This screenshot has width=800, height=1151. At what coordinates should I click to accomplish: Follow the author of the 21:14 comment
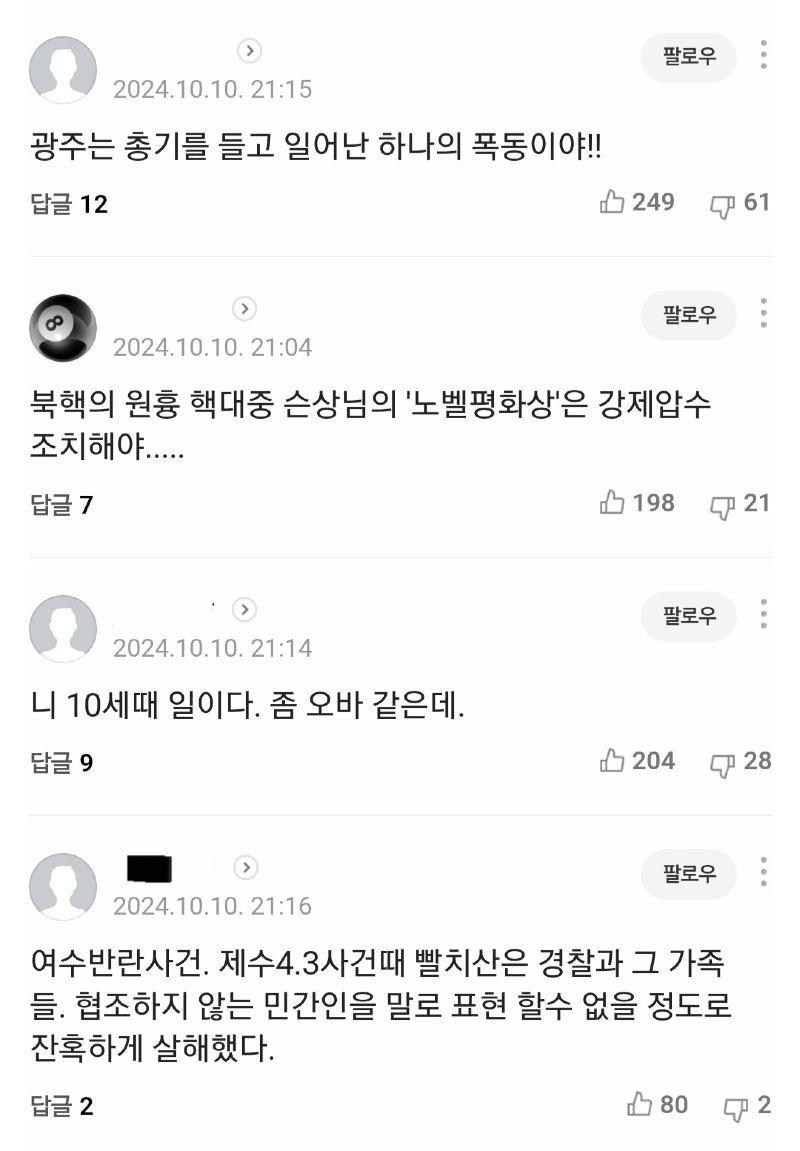click(x=688, y=616)
